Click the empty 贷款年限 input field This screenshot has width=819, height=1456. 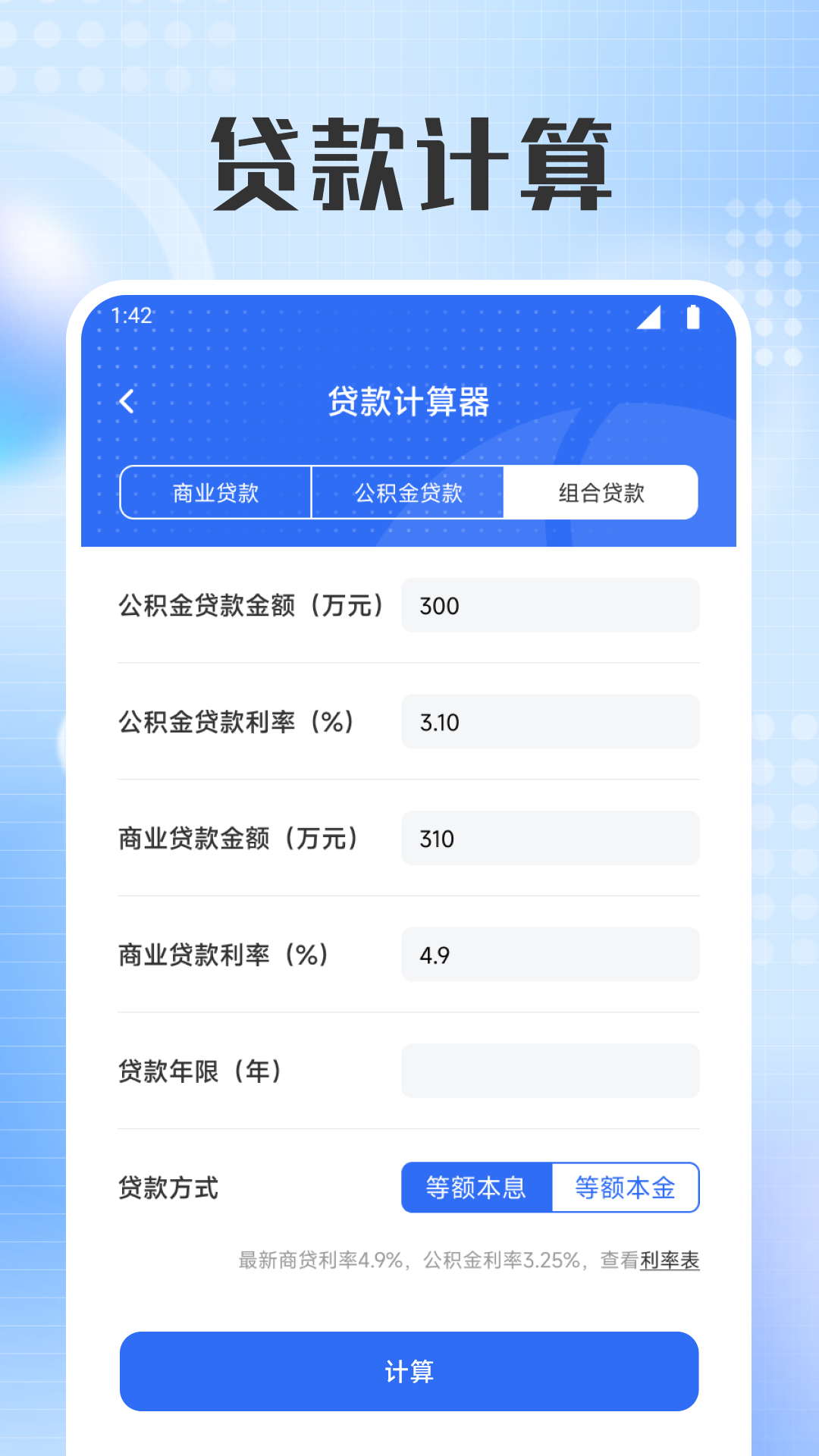(550, 1071)
